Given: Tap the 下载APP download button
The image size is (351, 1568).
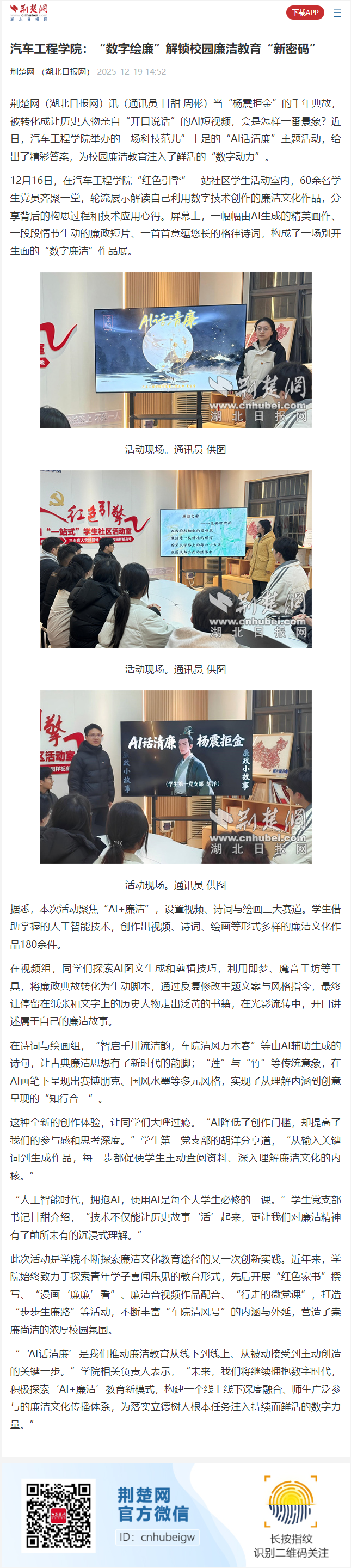Looking at the screenshot, I should 305,13.
